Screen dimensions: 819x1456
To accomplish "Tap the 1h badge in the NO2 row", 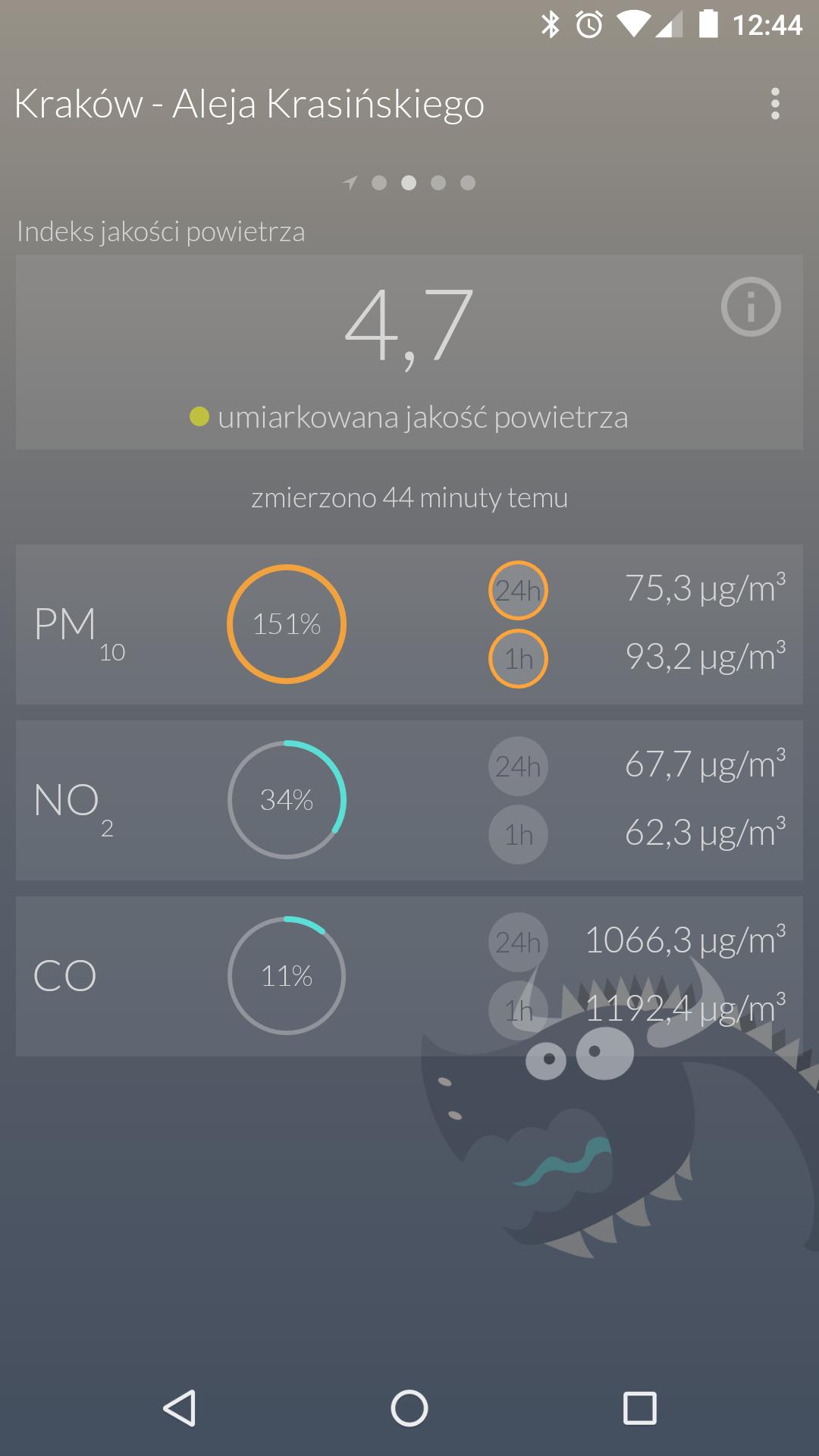I will [x=518, y=835].
